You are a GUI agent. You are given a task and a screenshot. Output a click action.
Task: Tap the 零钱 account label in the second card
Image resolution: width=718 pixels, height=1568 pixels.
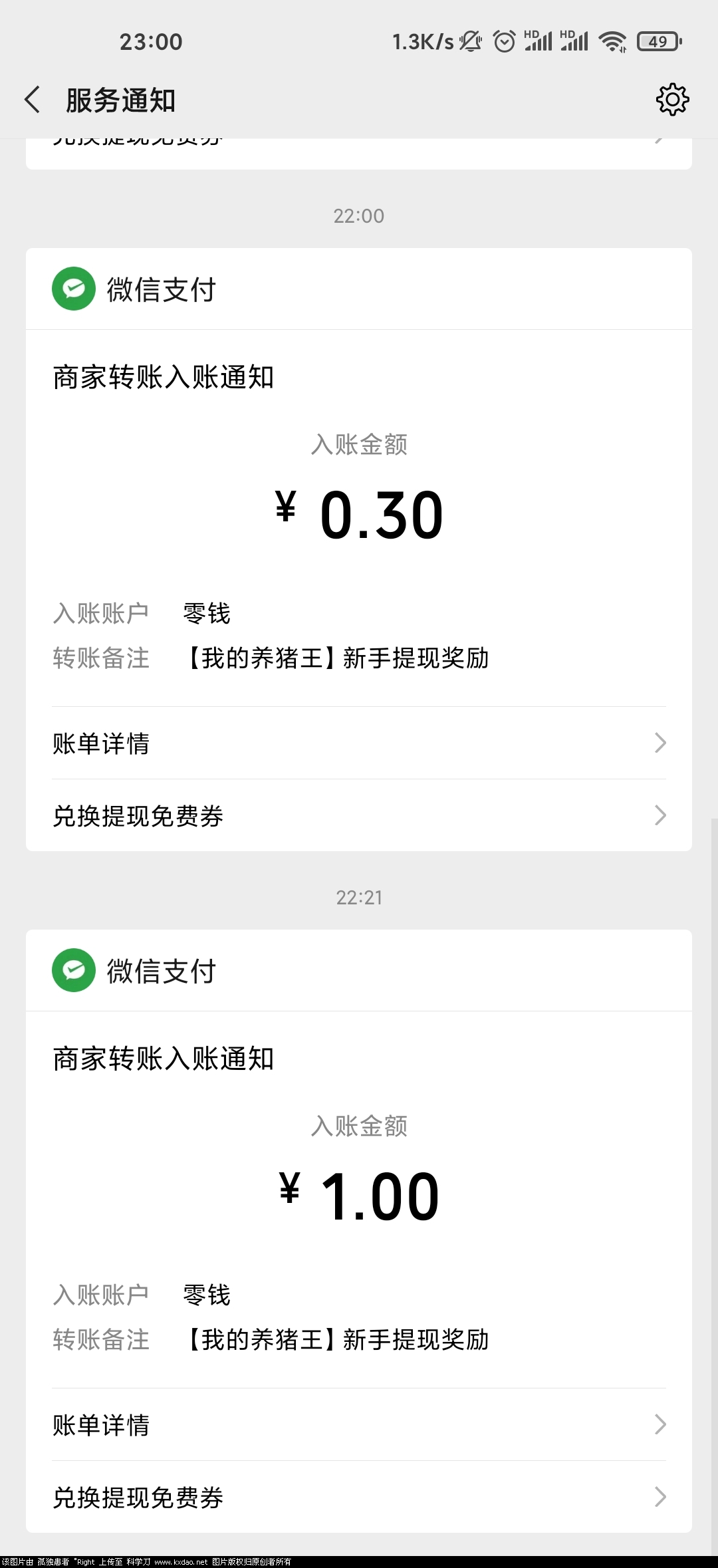(206, 1293)
